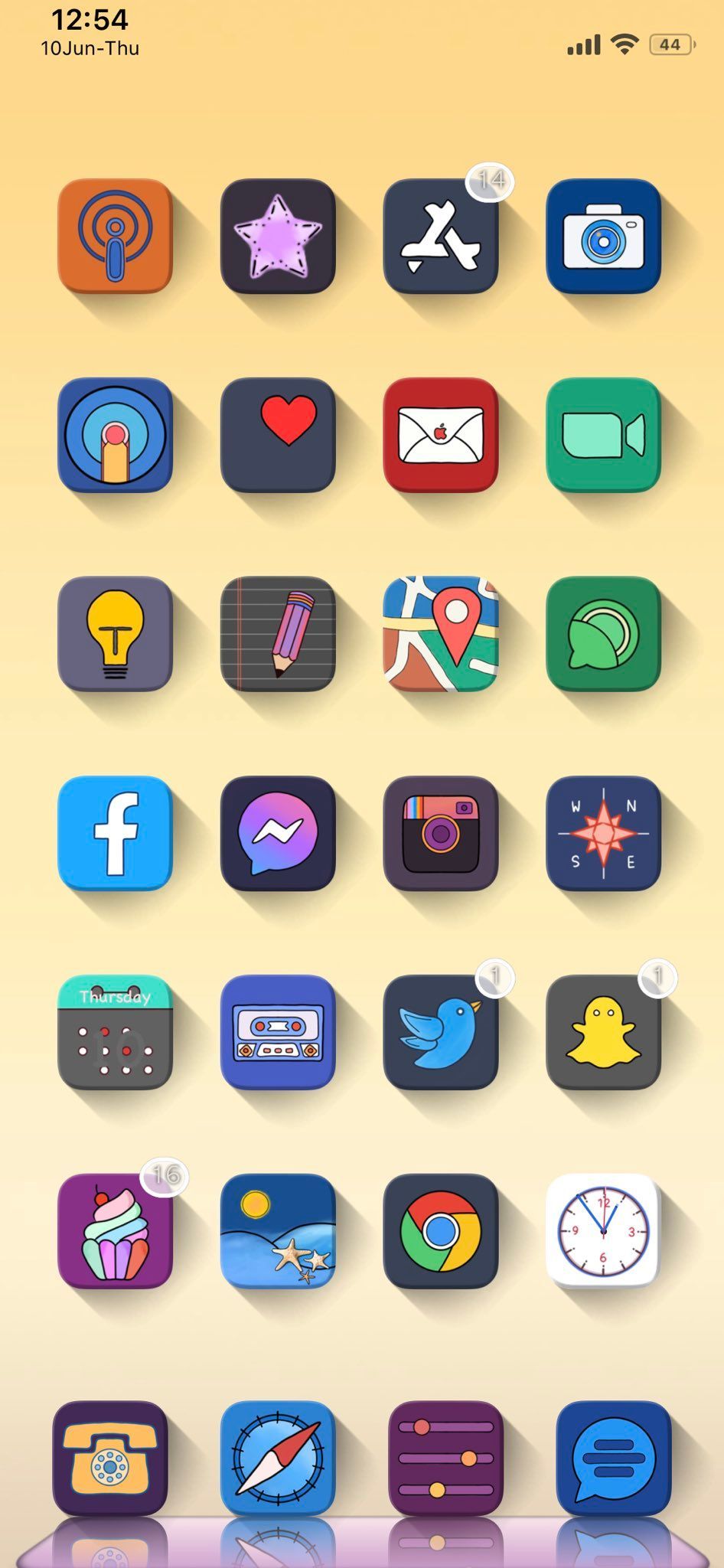Open the pencil Notes app
Image resolution: width=724 pixels, height=1568 pixels.
pos(278,634)
